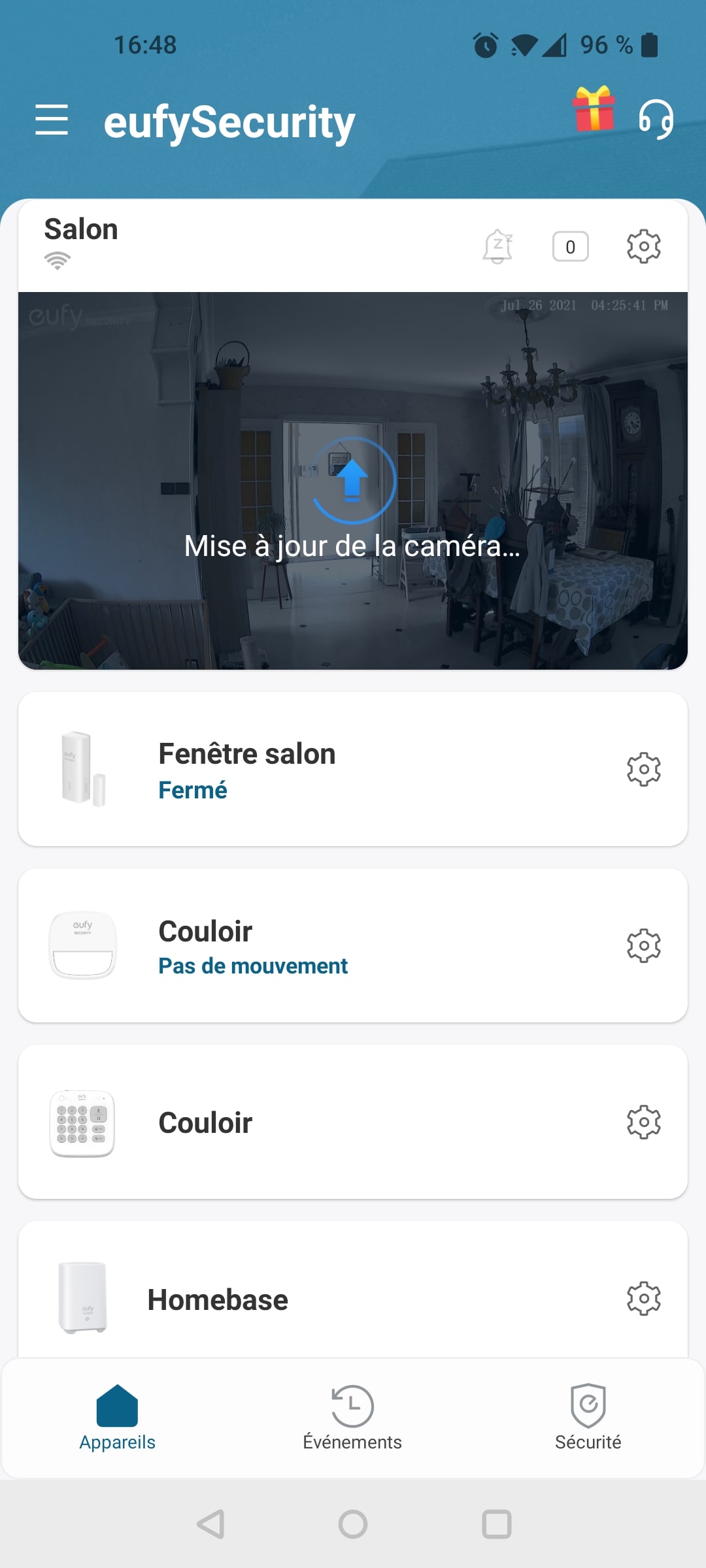The image size is (706, 1568).
Task: View Salon camera event count box
Action: (x=570, y=247)
